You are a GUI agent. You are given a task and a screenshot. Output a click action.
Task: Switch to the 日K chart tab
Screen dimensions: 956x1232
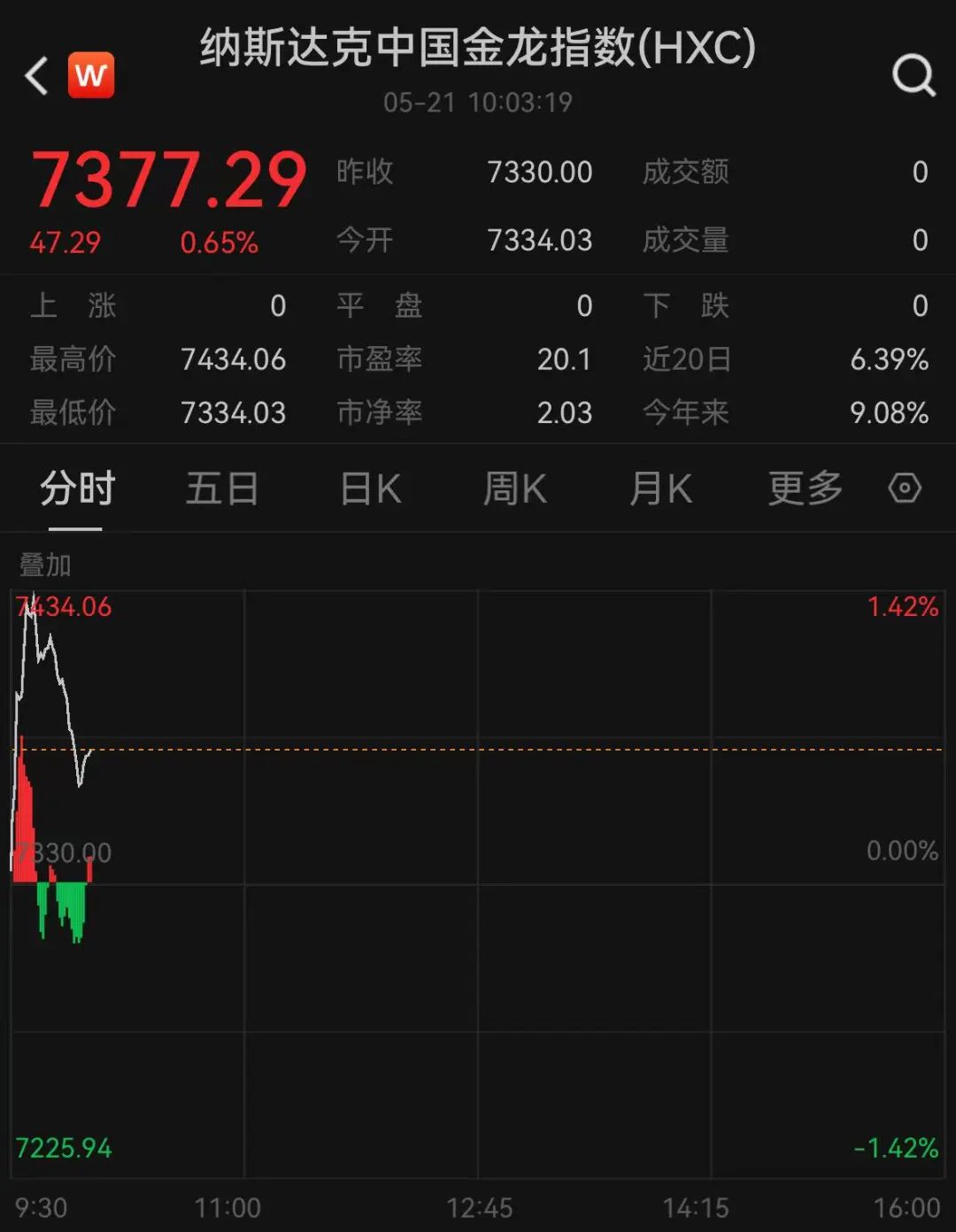371,489
